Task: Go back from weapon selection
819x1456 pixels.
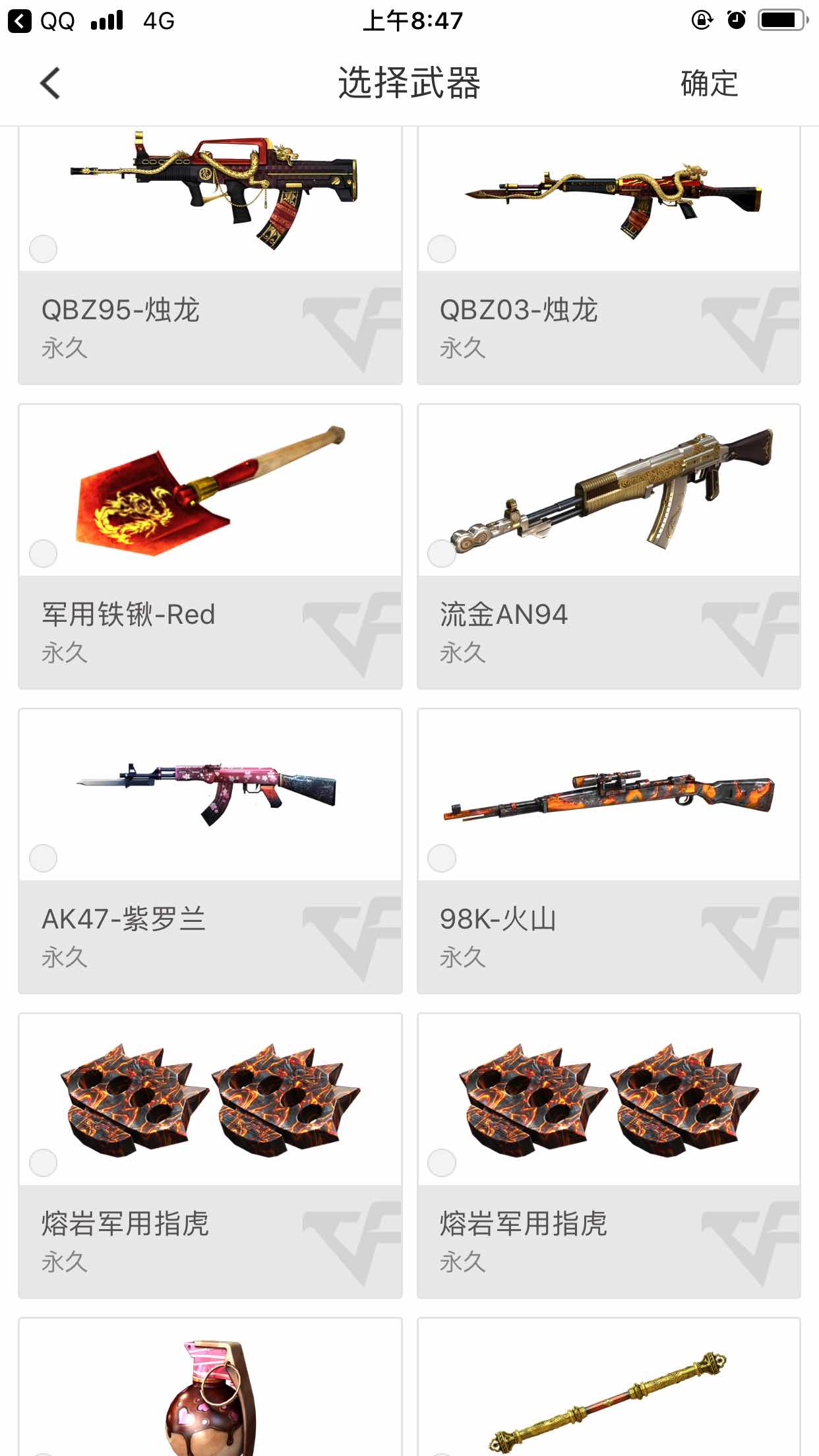Action: tap(50, 84)
